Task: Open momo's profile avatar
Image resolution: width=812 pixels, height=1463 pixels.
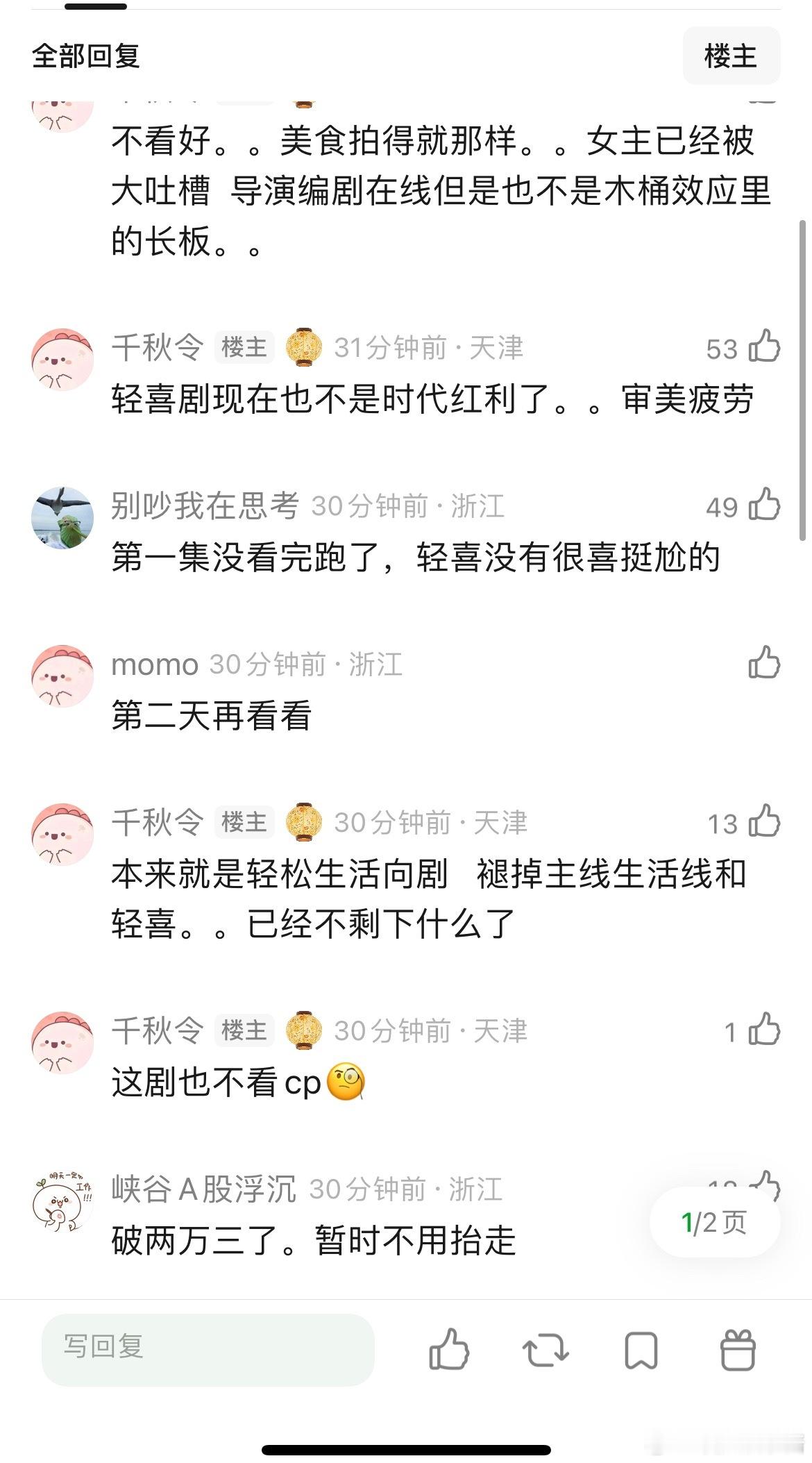Action: [x=62, y=676]
